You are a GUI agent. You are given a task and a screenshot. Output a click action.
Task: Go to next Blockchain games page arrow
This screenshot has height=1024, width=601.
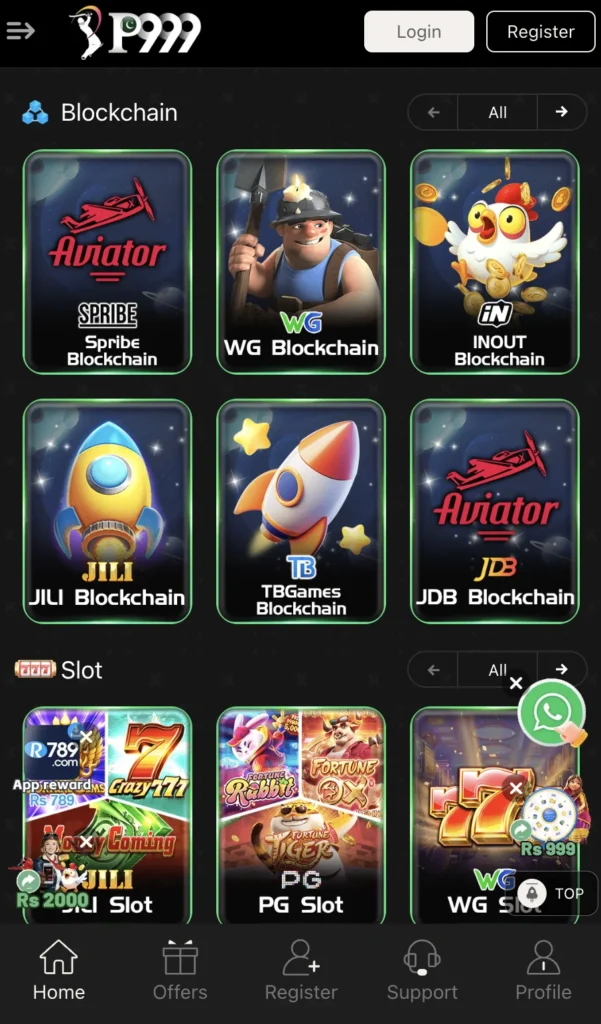561,112
